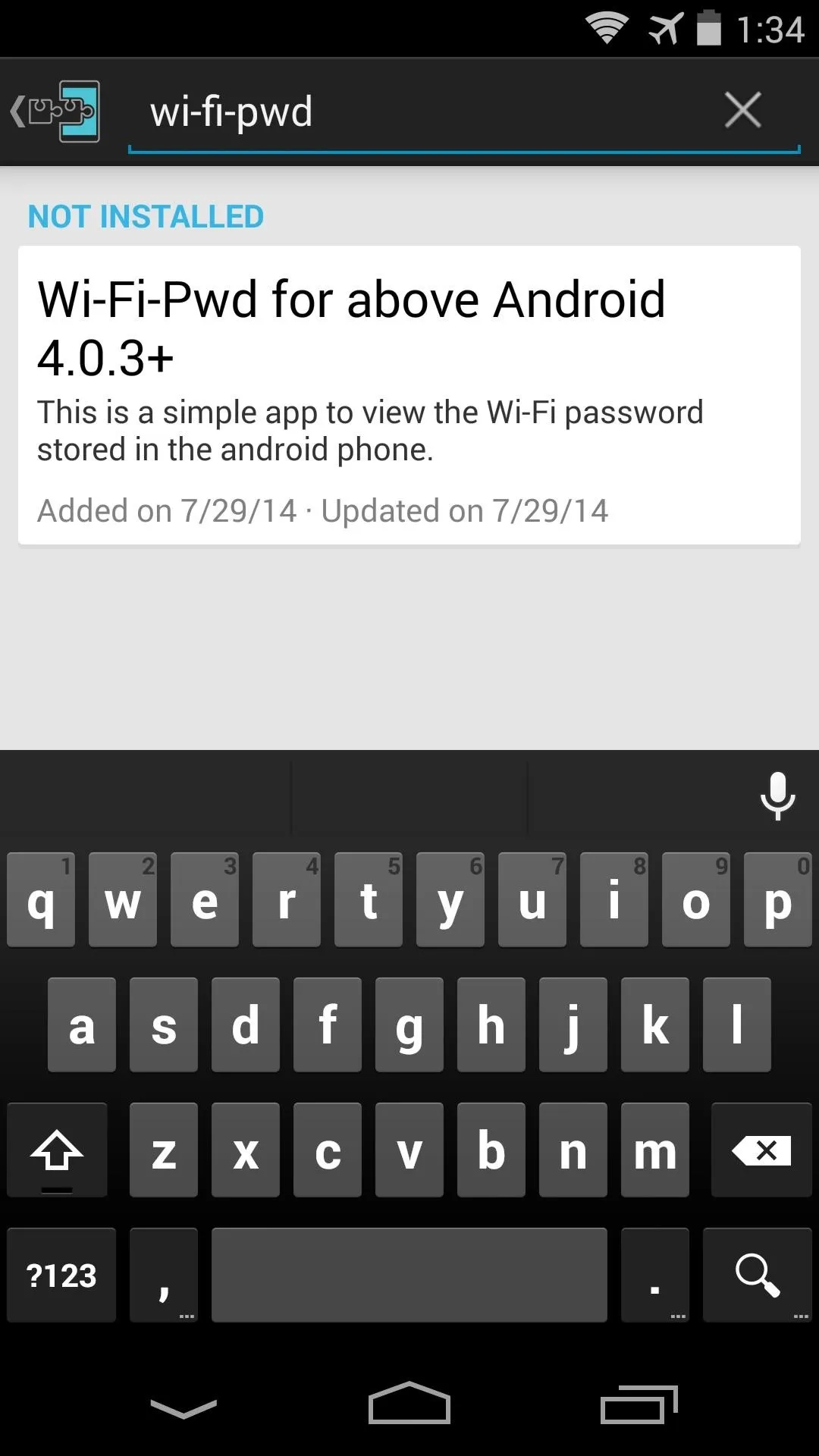Viewport: 819px width, 1456px height.
Task: Type a space with the spacebar
Action: 409,1275
